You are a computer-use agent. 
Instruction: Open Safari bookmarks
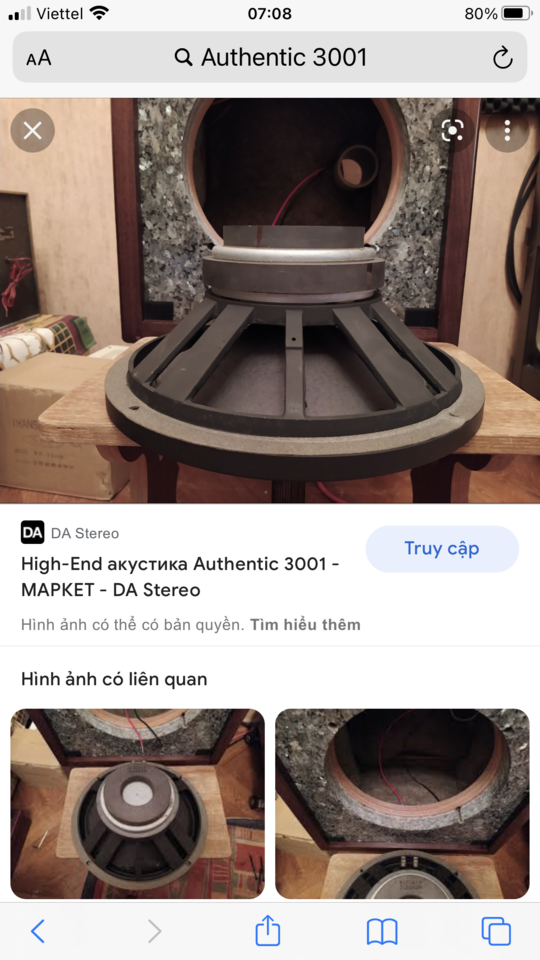tap(382, 932)
